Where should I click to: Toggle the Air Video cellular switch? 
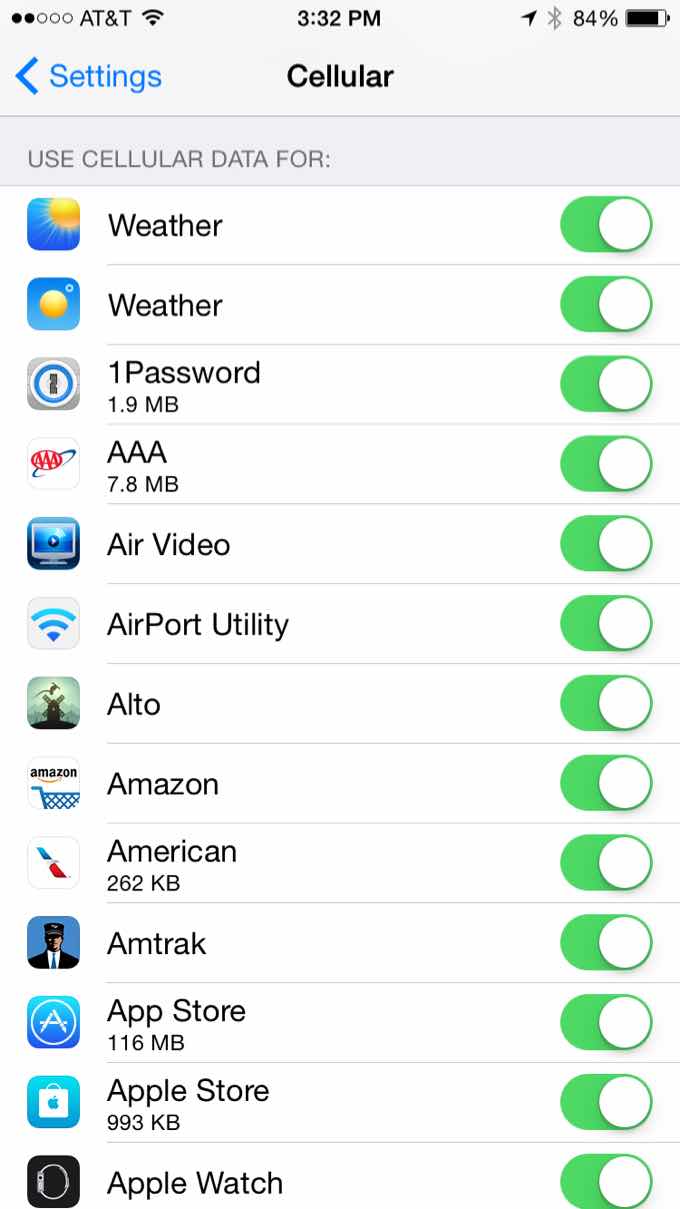pos(606,545)
